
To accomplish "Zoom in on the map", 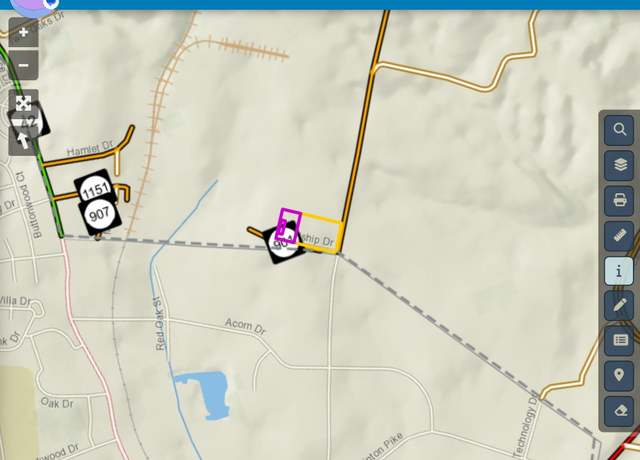I will (x=23, y=33).
